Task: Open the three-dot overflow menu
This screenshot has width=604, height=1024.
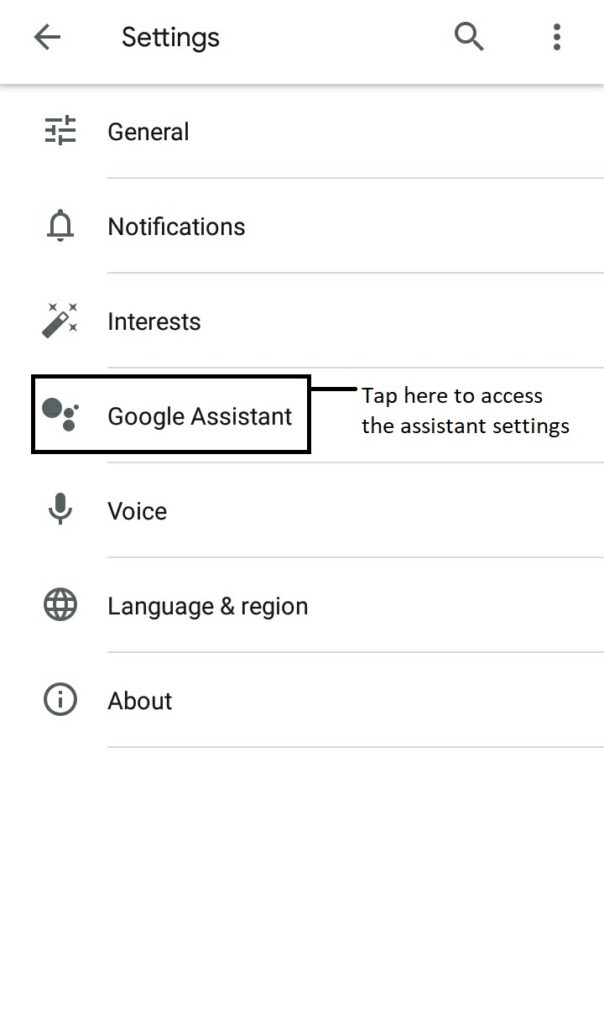Action: 556,37
